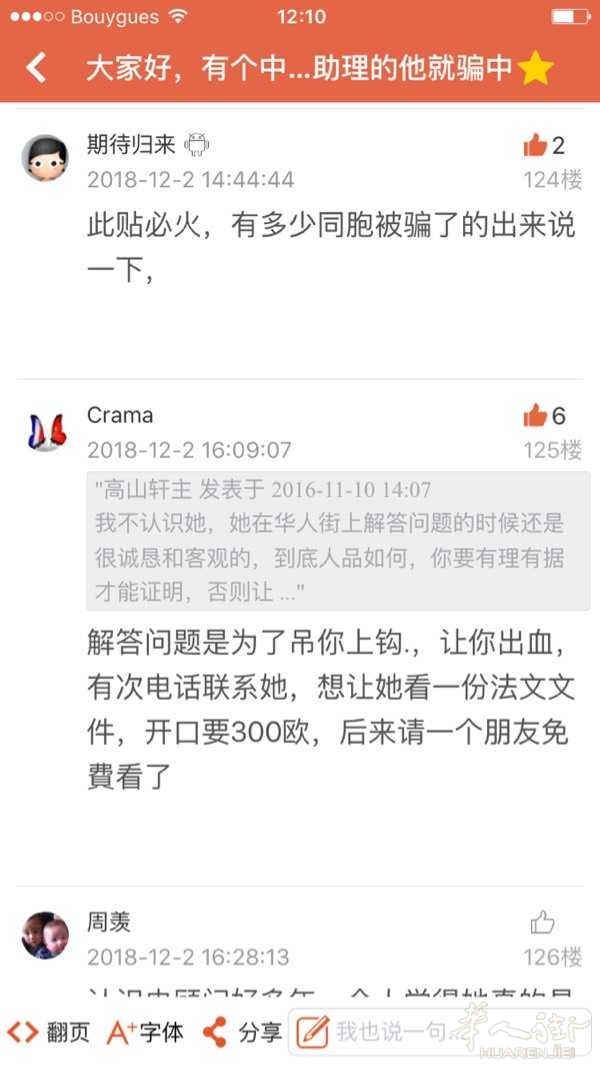View 周羡's profile avatar
This screenshot has width=600, height=1068.
(45, 936)
